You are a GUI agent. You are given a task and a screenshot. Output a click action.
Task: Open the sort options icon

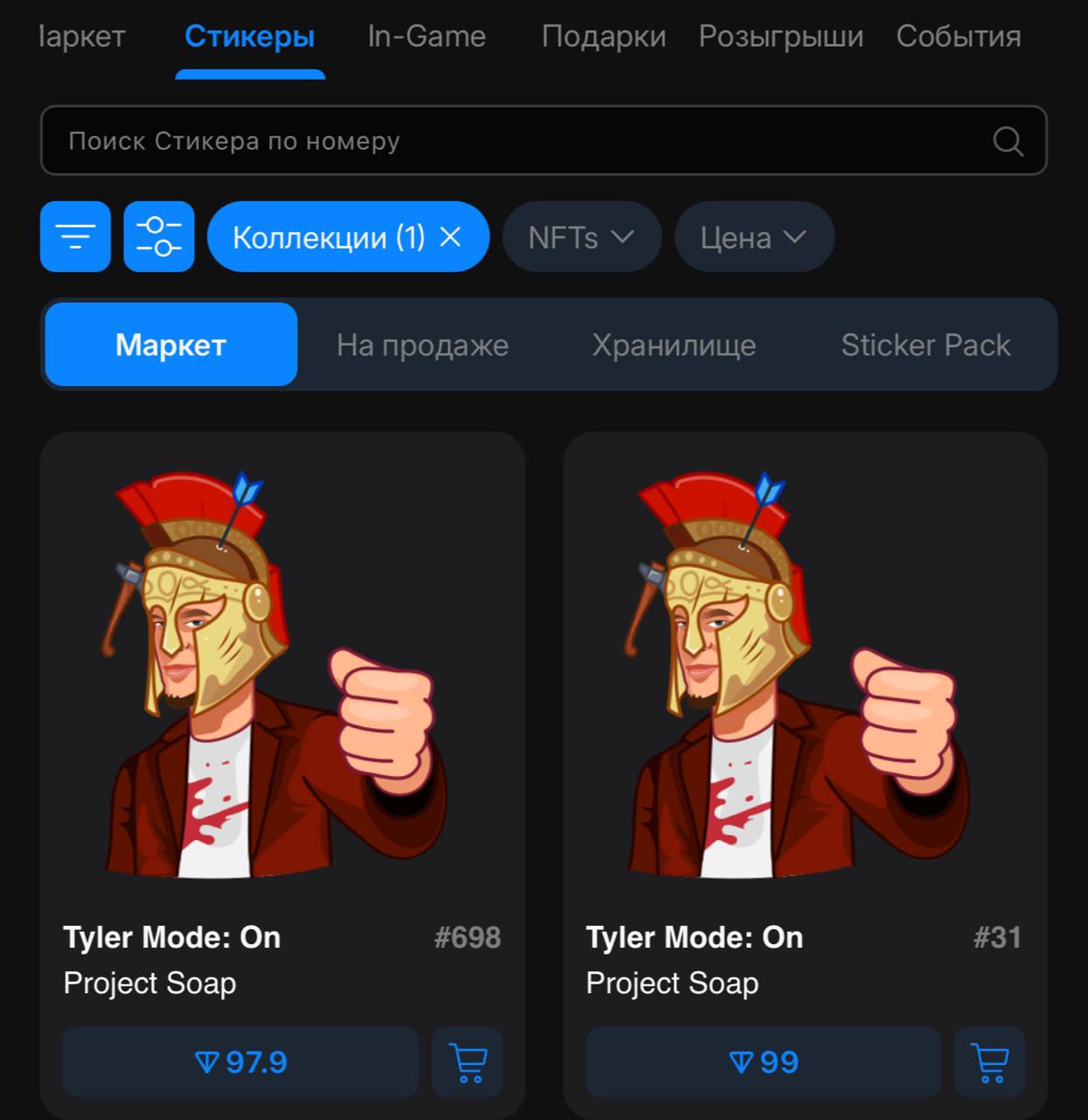coord(75,236)
